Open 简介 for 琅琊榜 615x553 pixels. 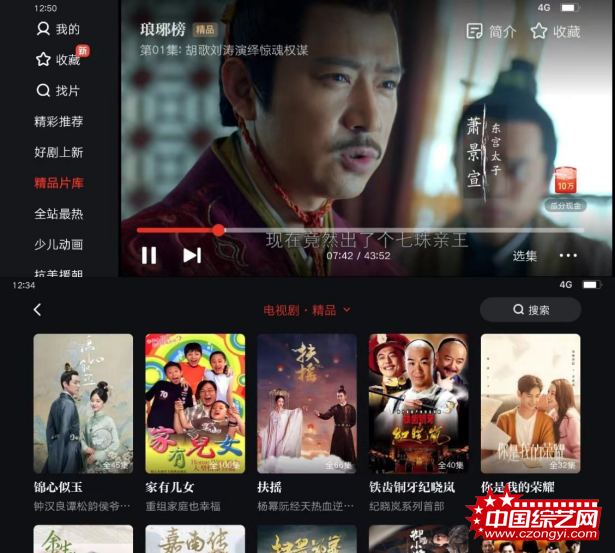point(492,31)
